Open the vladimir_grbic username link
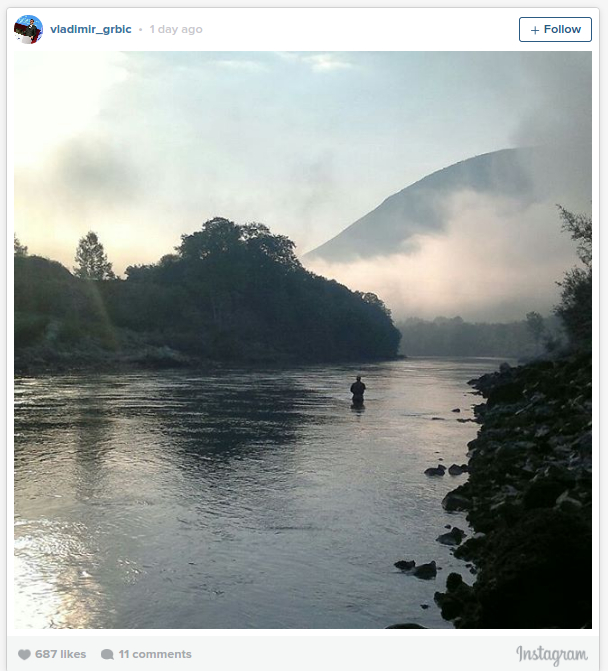608x671 pixels. 91,29
